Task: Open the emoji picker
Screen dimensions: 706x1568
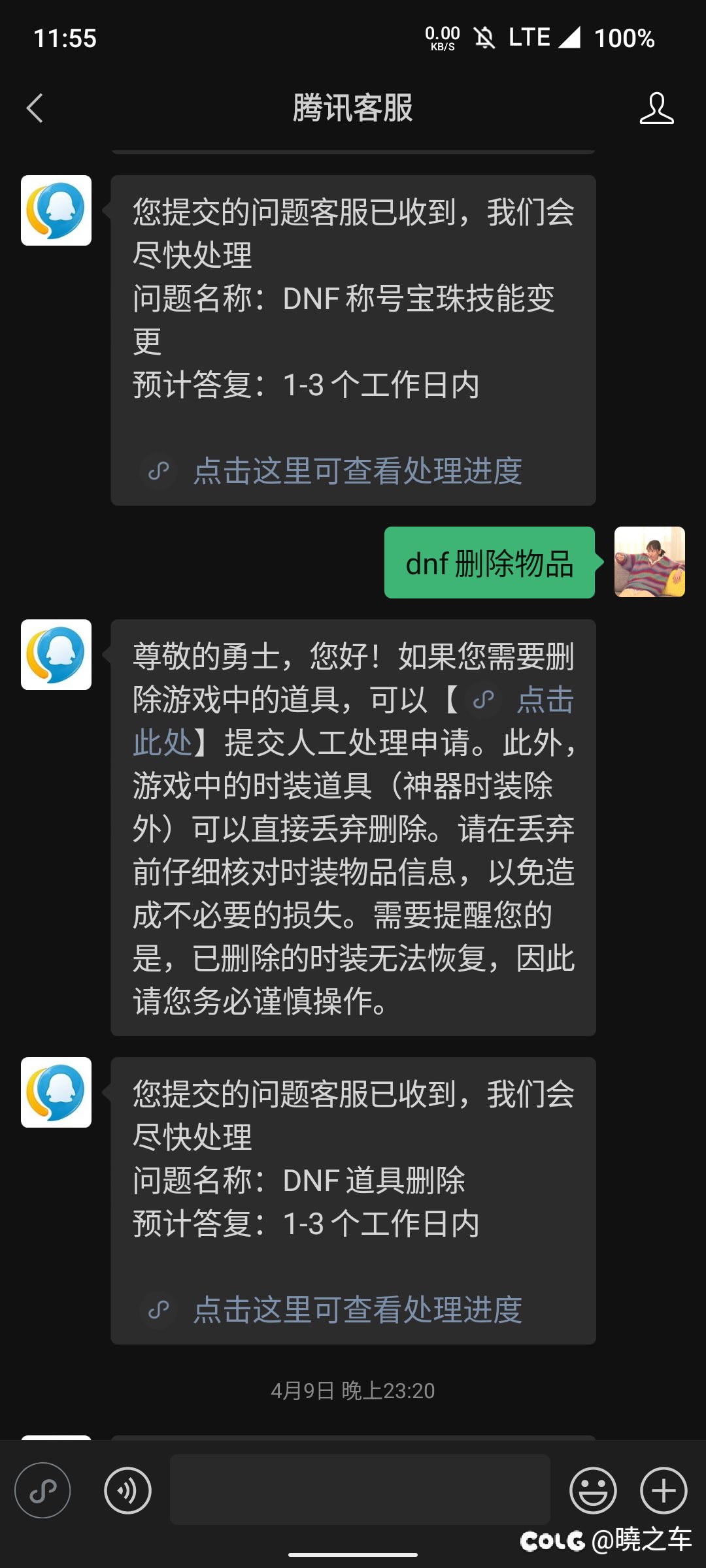Action: (593, 1490)
